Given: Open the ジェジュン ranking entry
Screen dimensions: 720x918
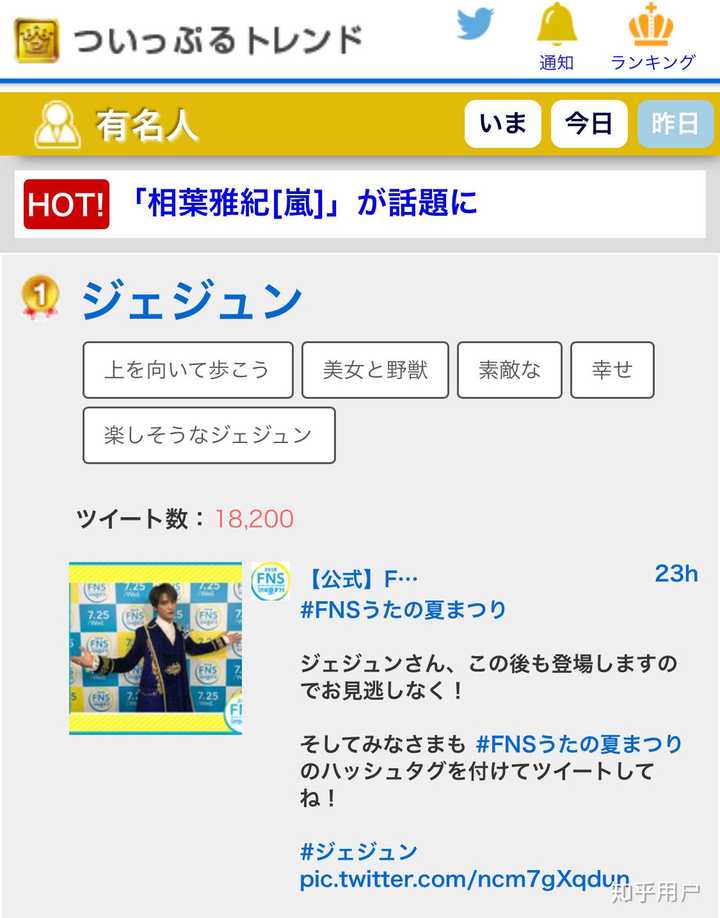Looking at the screenshot, I should coord(192,300).
